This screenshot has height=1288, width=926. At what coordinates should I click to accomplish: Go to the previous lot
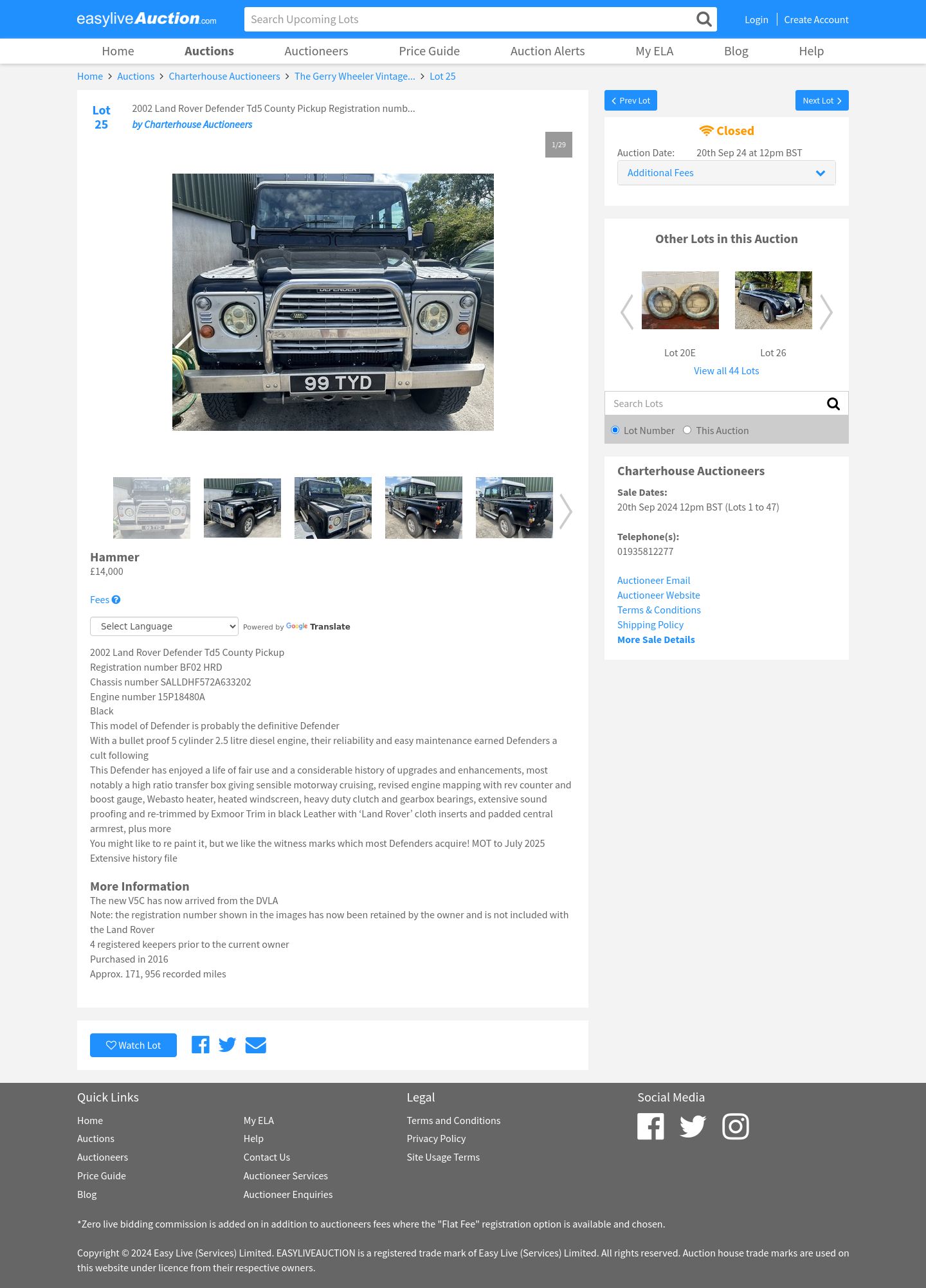coord(630,100)
